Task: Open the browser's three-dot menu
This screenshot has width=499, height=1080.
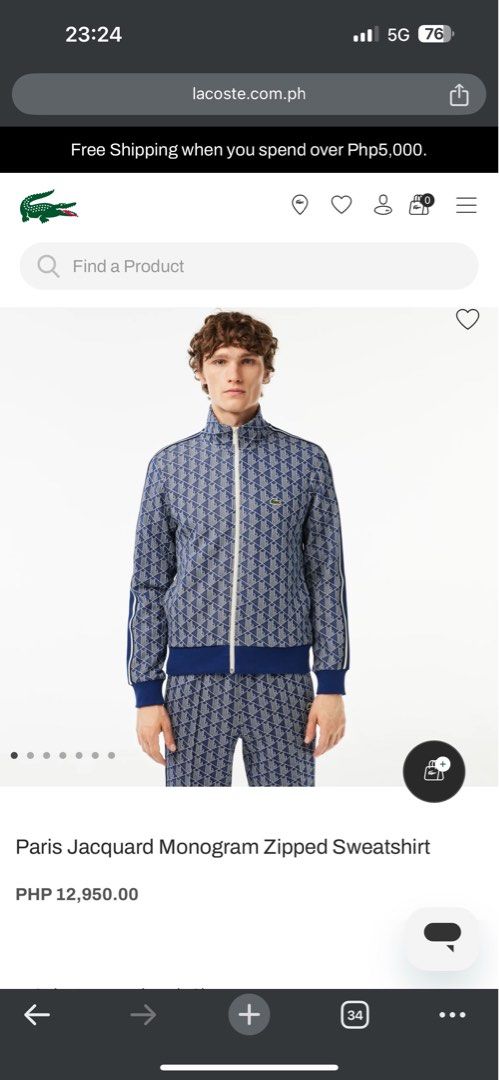Action: point(452,1015)
